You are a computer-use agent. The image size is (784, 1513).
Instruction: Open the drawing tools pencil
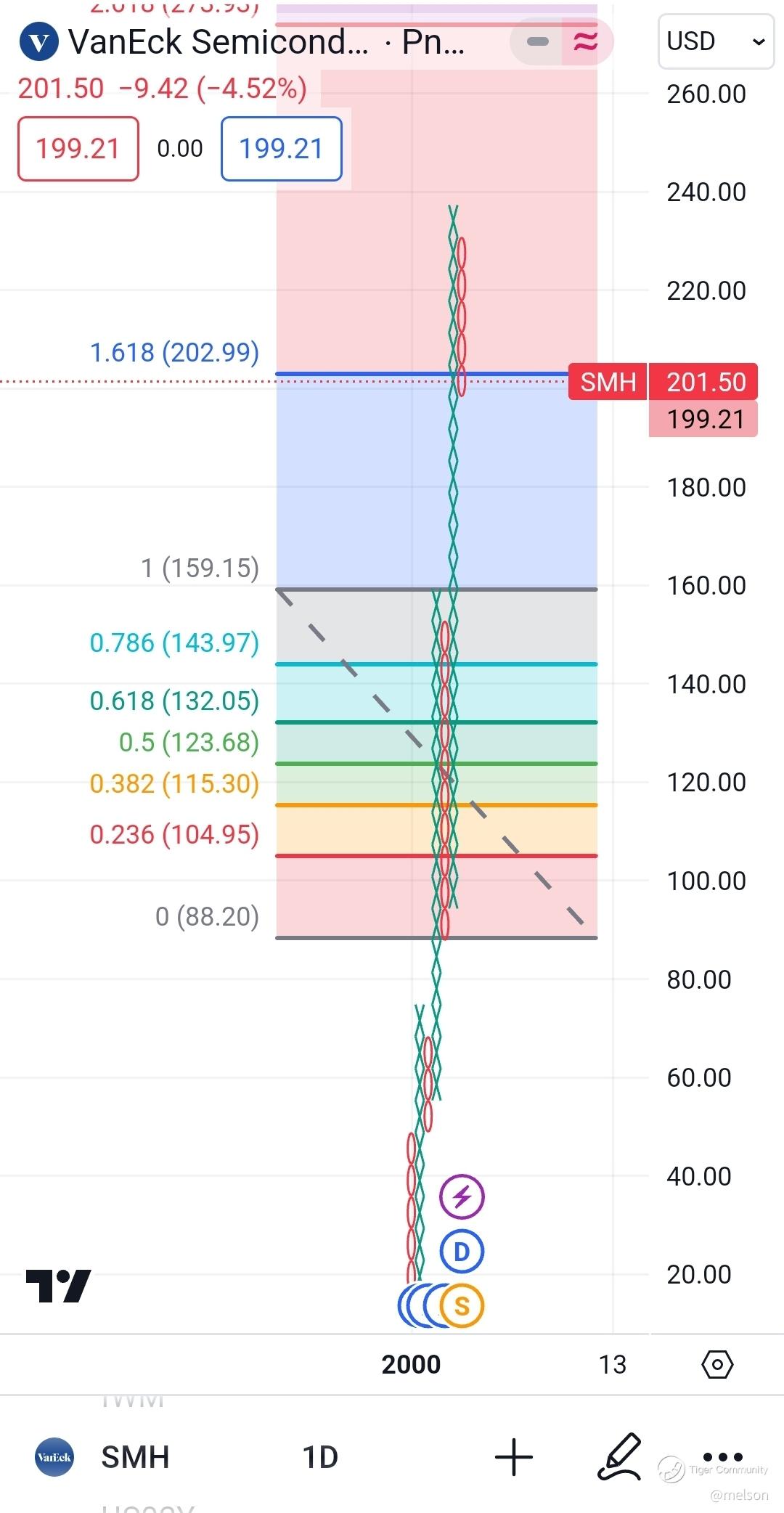point(619,1456)
